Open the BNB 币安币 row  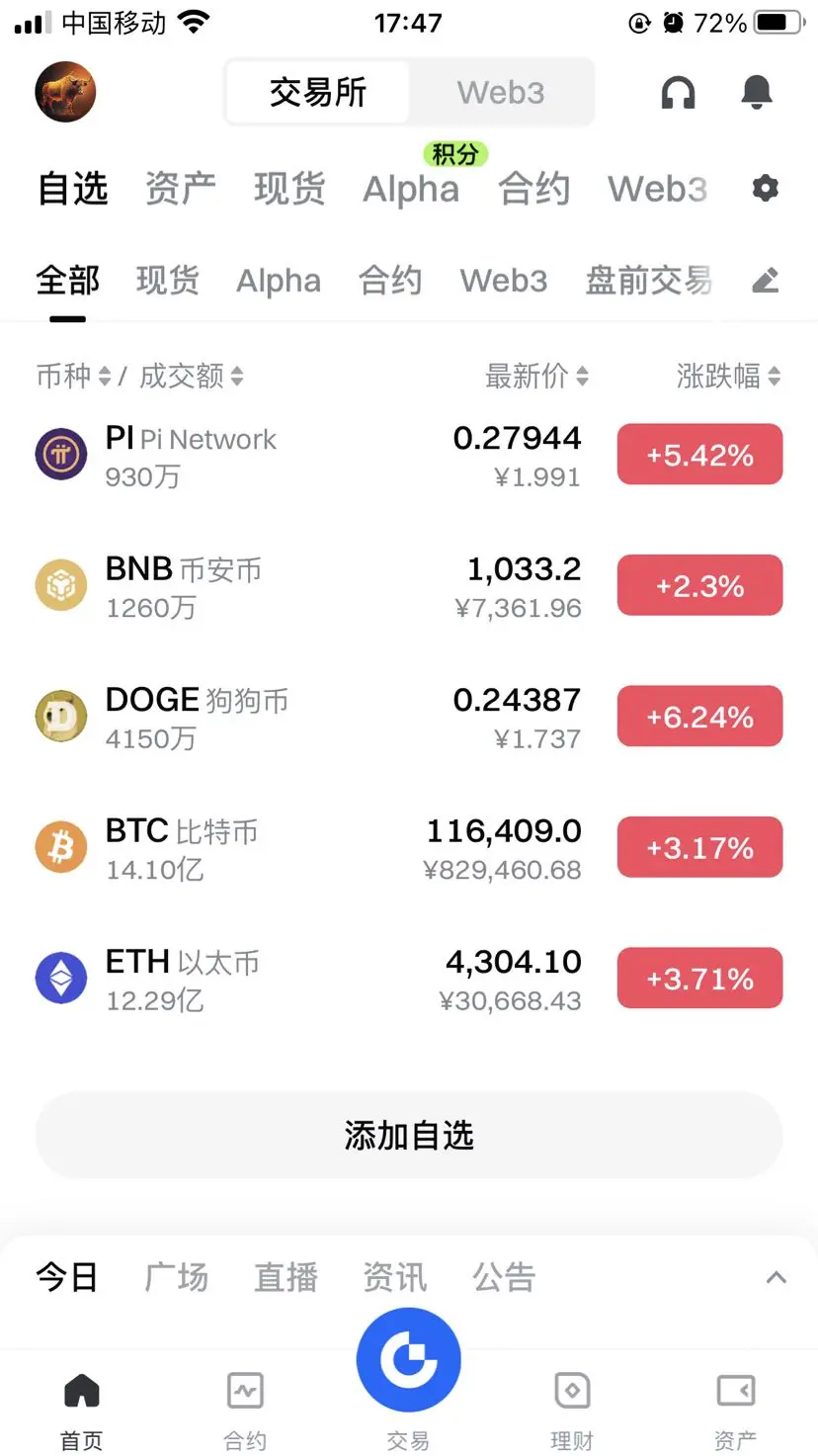[296, 586]
